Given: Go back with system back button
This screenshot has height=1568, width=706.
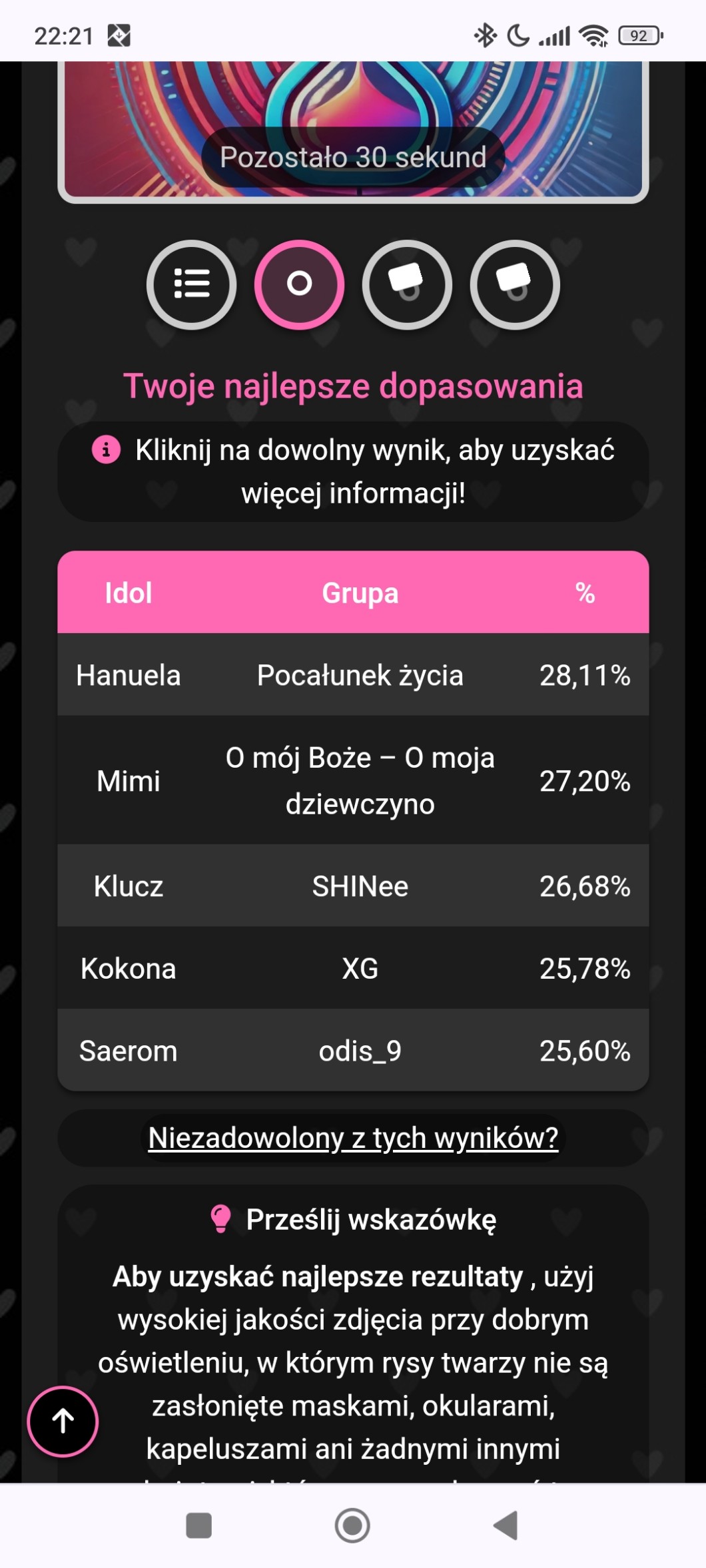Looking at the screenshot, I should pyautogui.click(x=506, y=1525).
